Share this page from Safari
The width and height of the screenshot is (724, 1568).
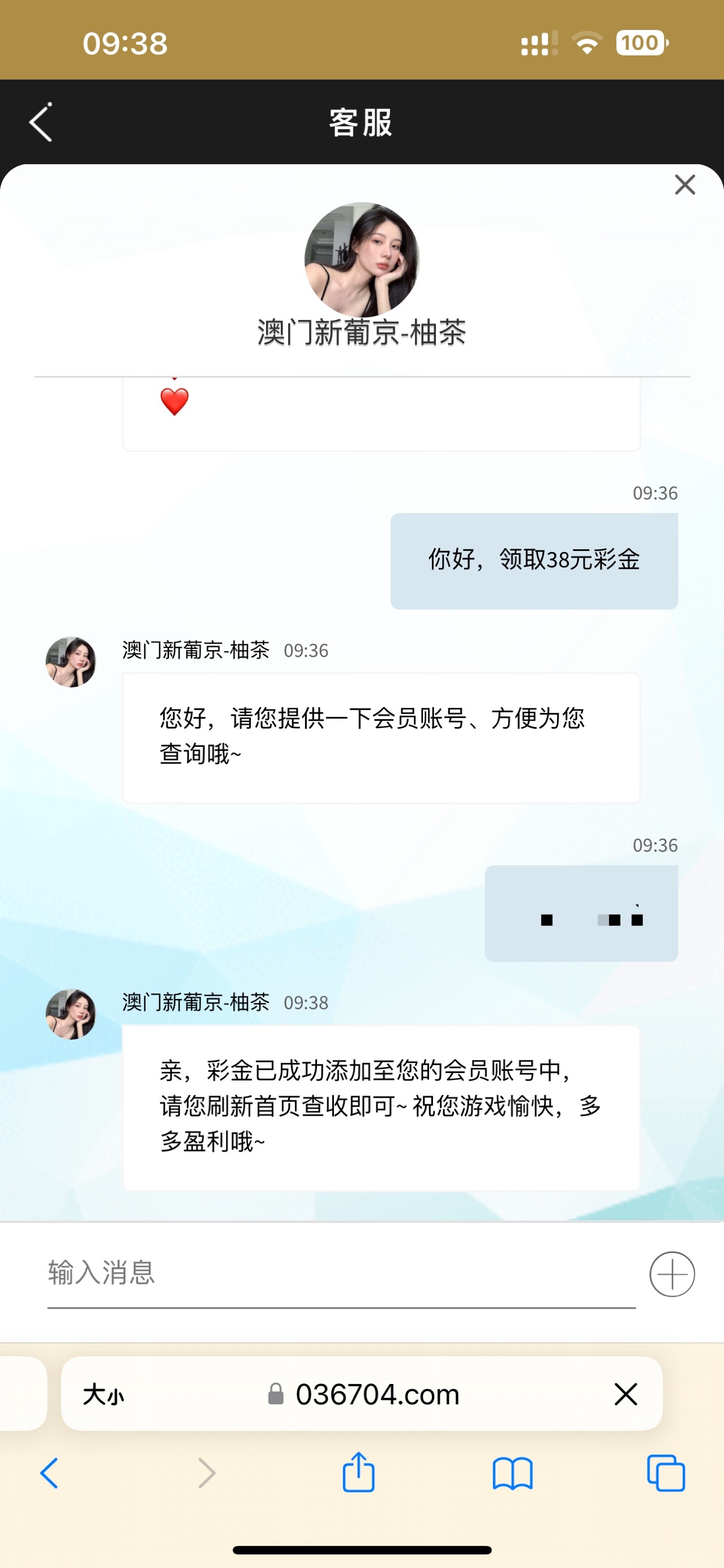pos(358,1472)
